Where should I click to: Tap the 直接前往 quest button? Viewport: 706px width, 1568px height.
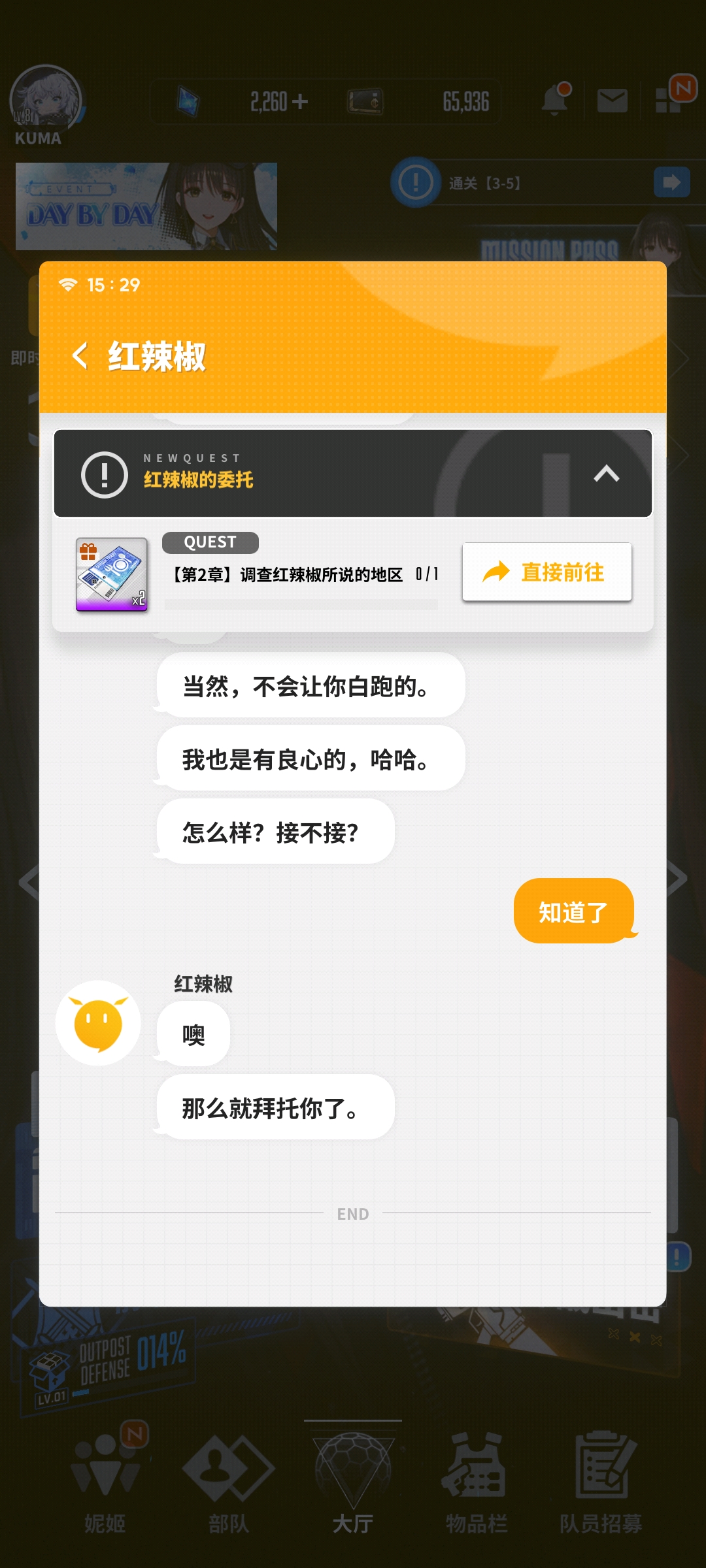[547, 571]
